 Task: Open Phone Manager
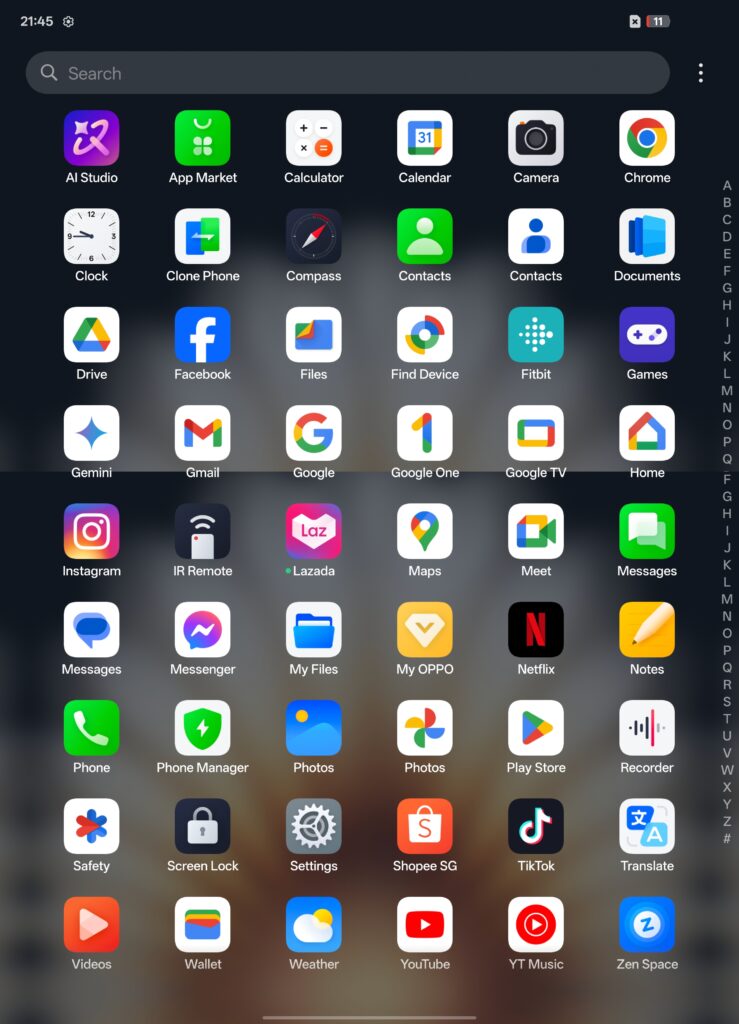click(202, 728)
